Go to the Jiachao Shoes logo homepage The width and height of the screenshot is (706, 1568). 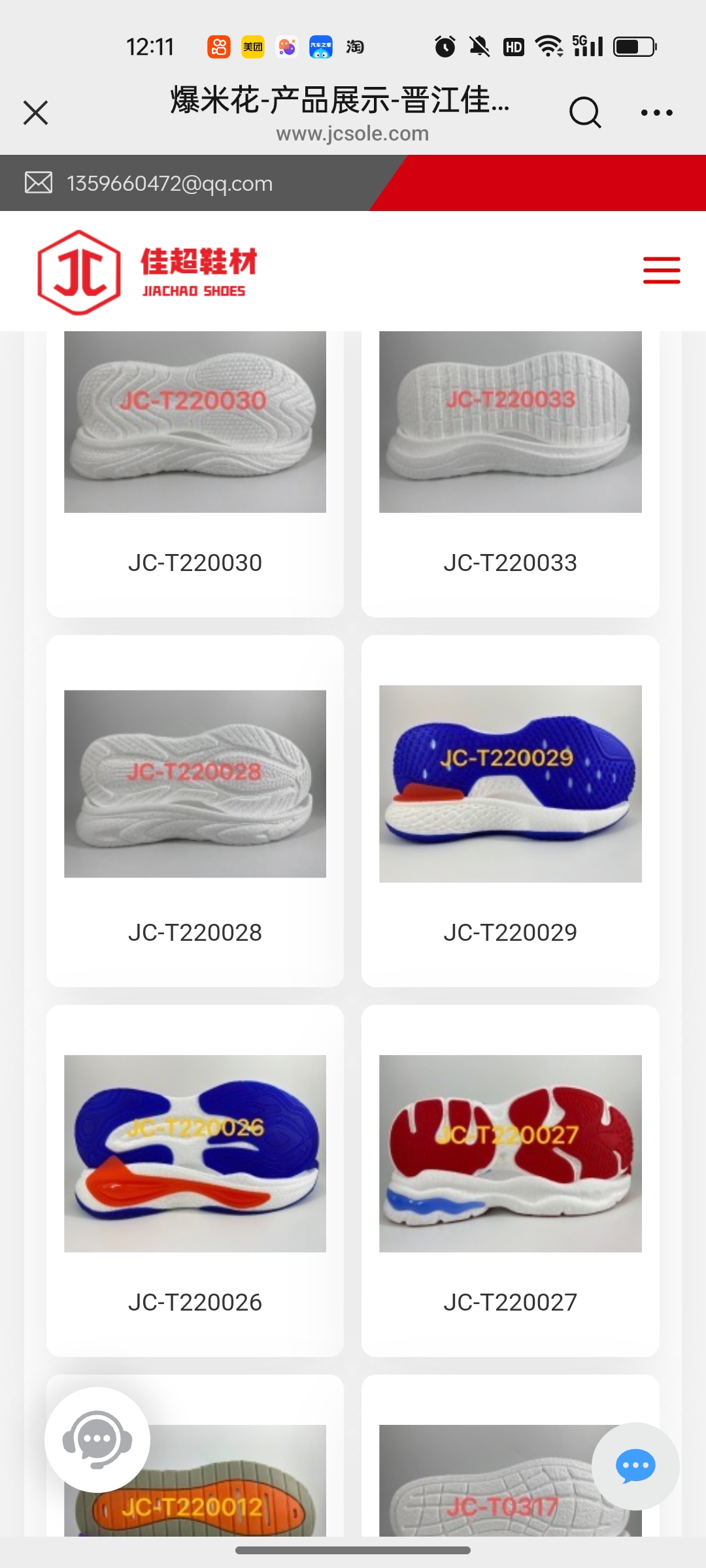tap(148, 272)
